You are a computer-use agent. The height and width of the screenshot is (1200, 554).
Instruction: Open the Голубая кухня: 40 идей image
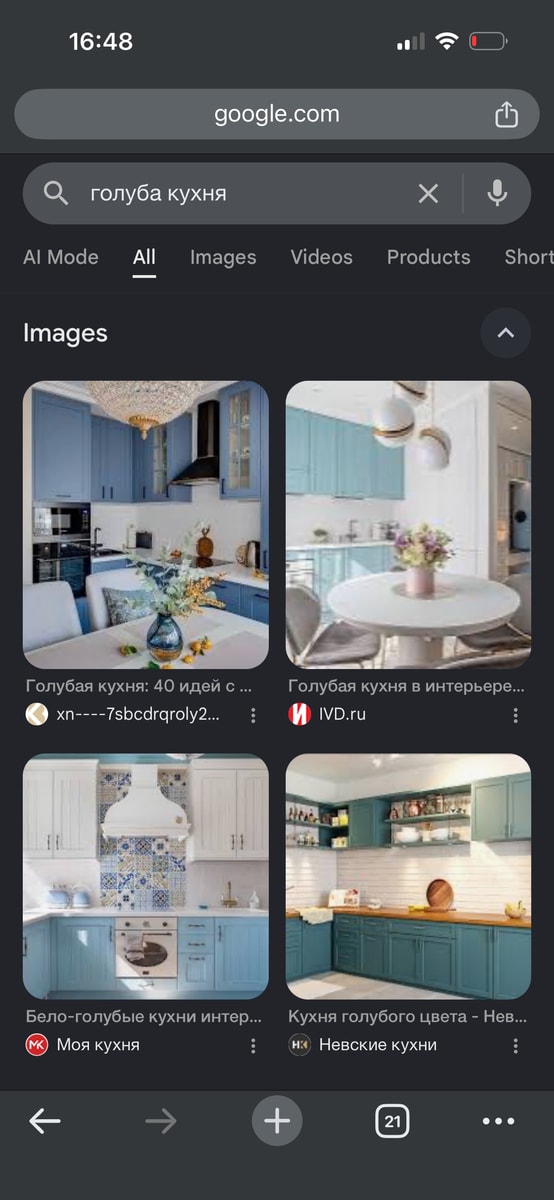pyautogui.click(x=146, y=525)
